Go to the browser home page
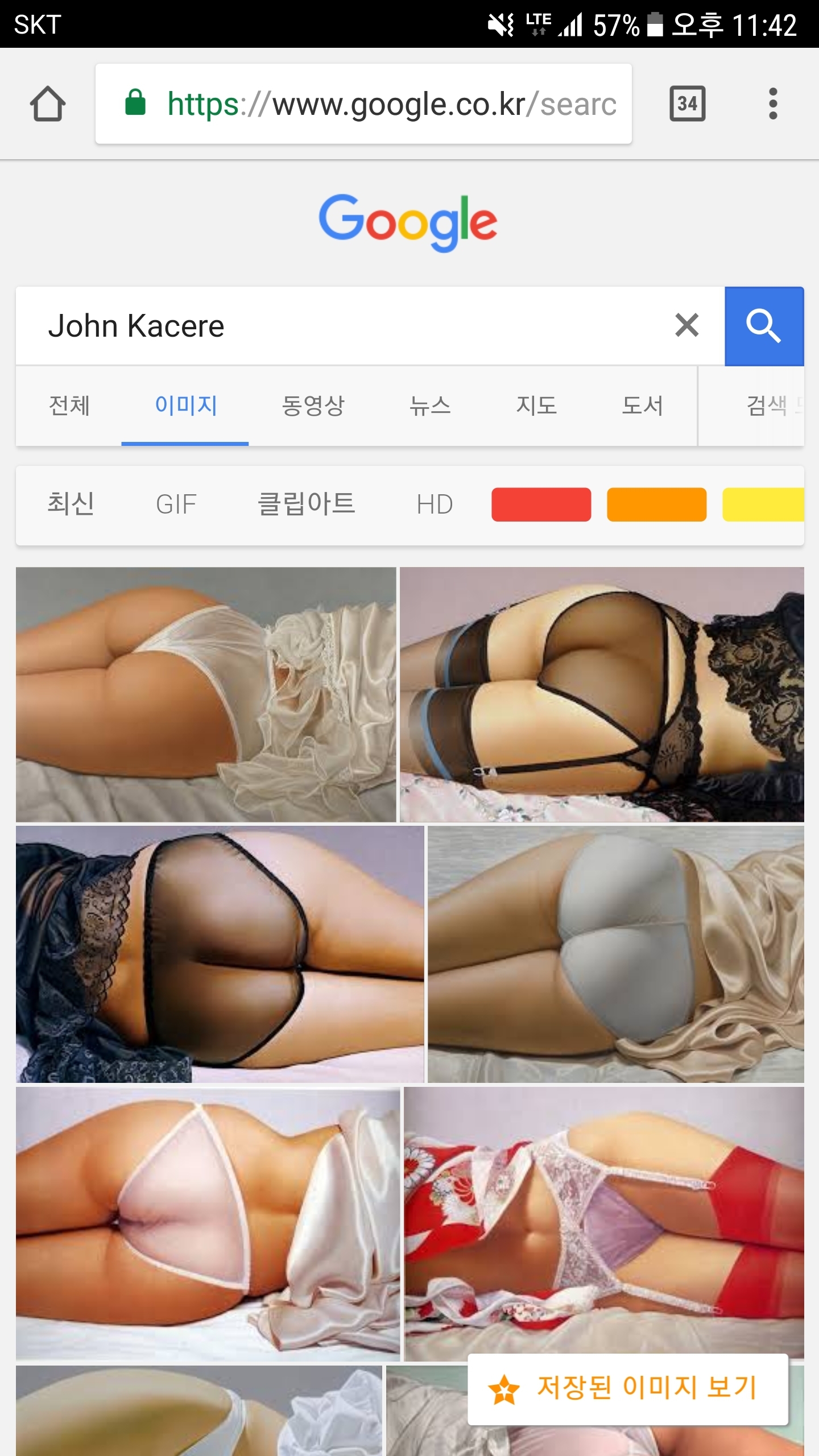The image size is (819, 1456). coord(48,104)
